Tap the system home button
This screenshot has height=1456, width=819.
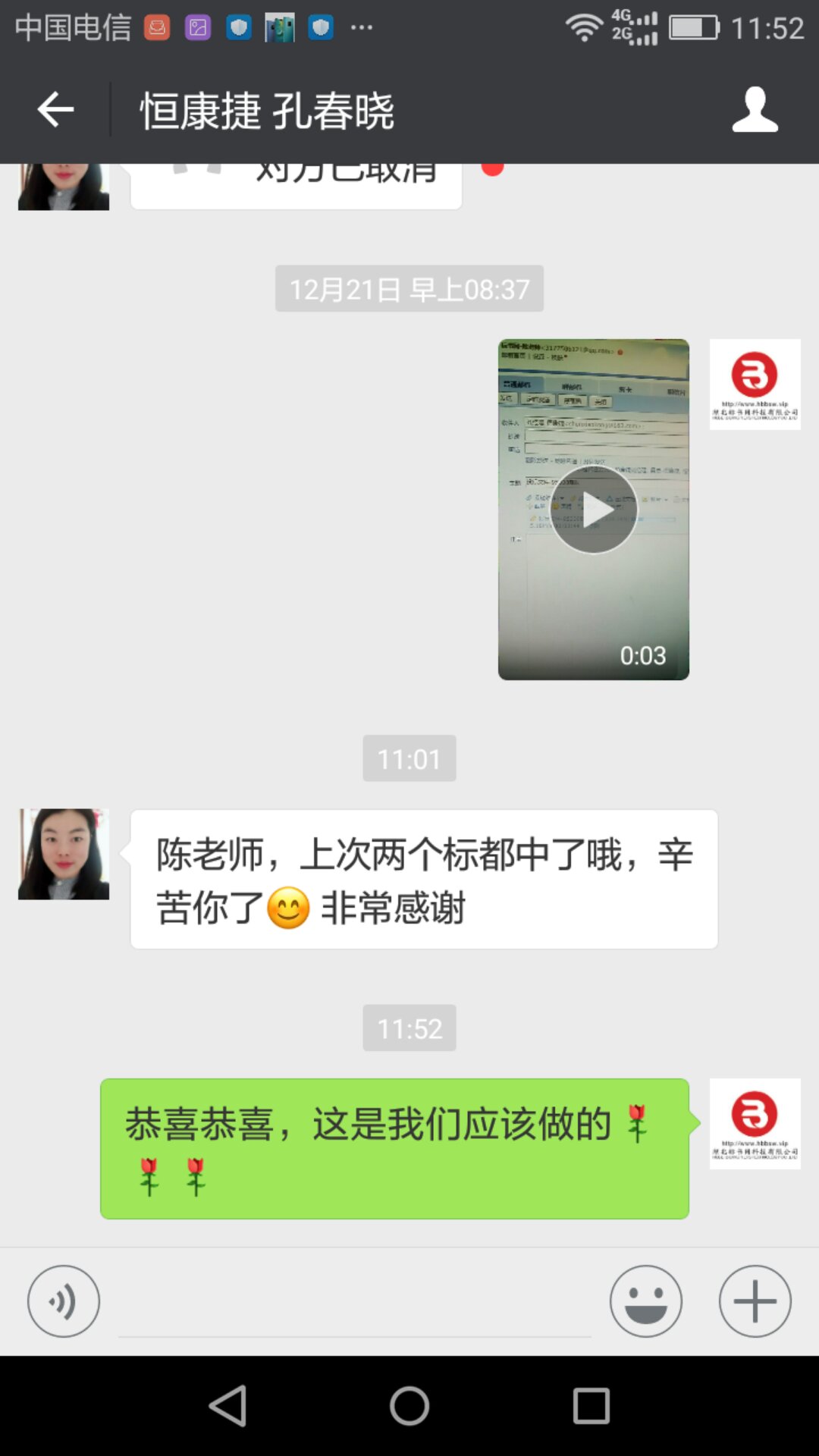(409, 1407)
